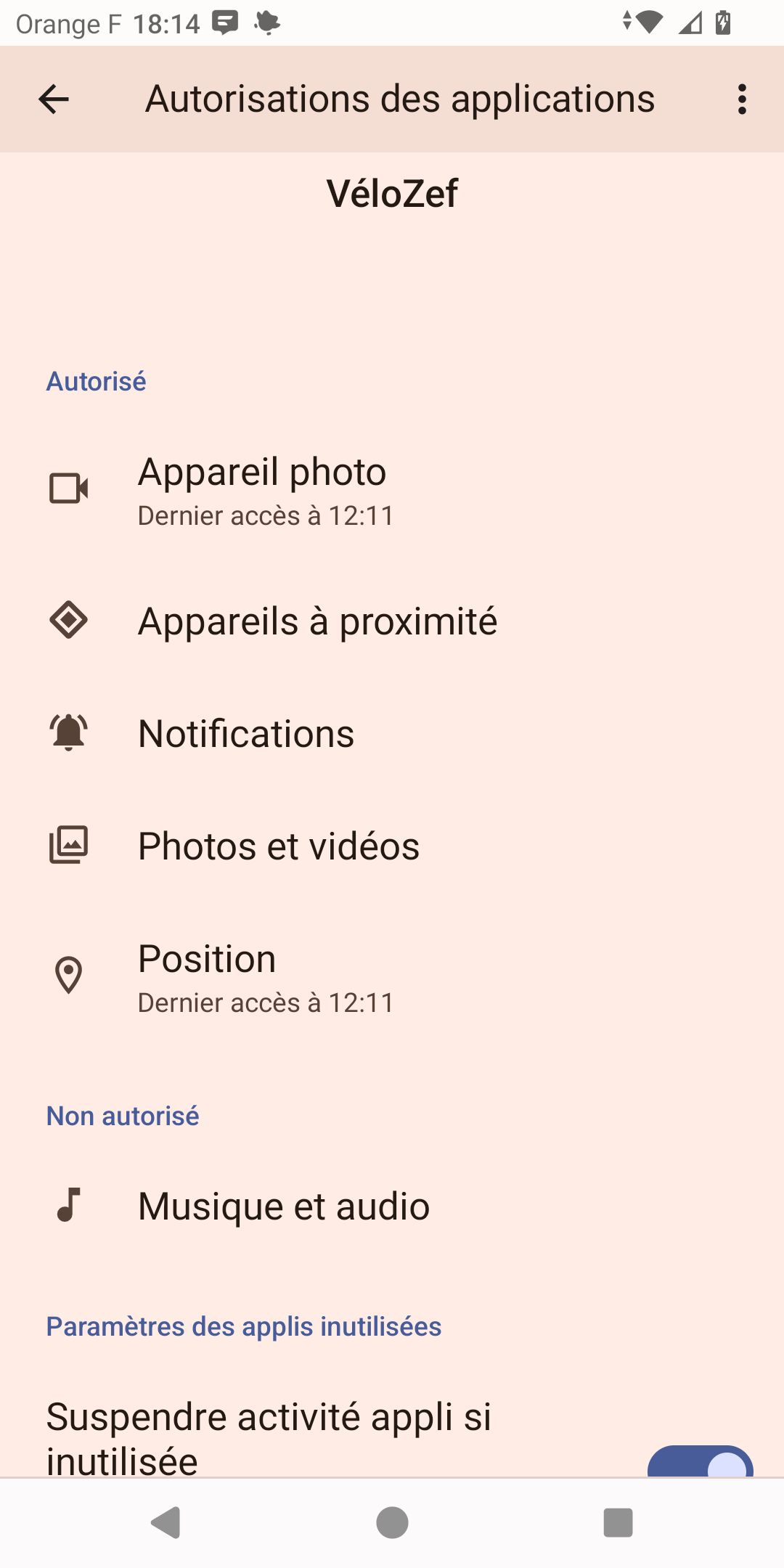Screen dimensions: 784x1568
Task: Open Photos et vidéos permission
Action: tap(392, 846)
